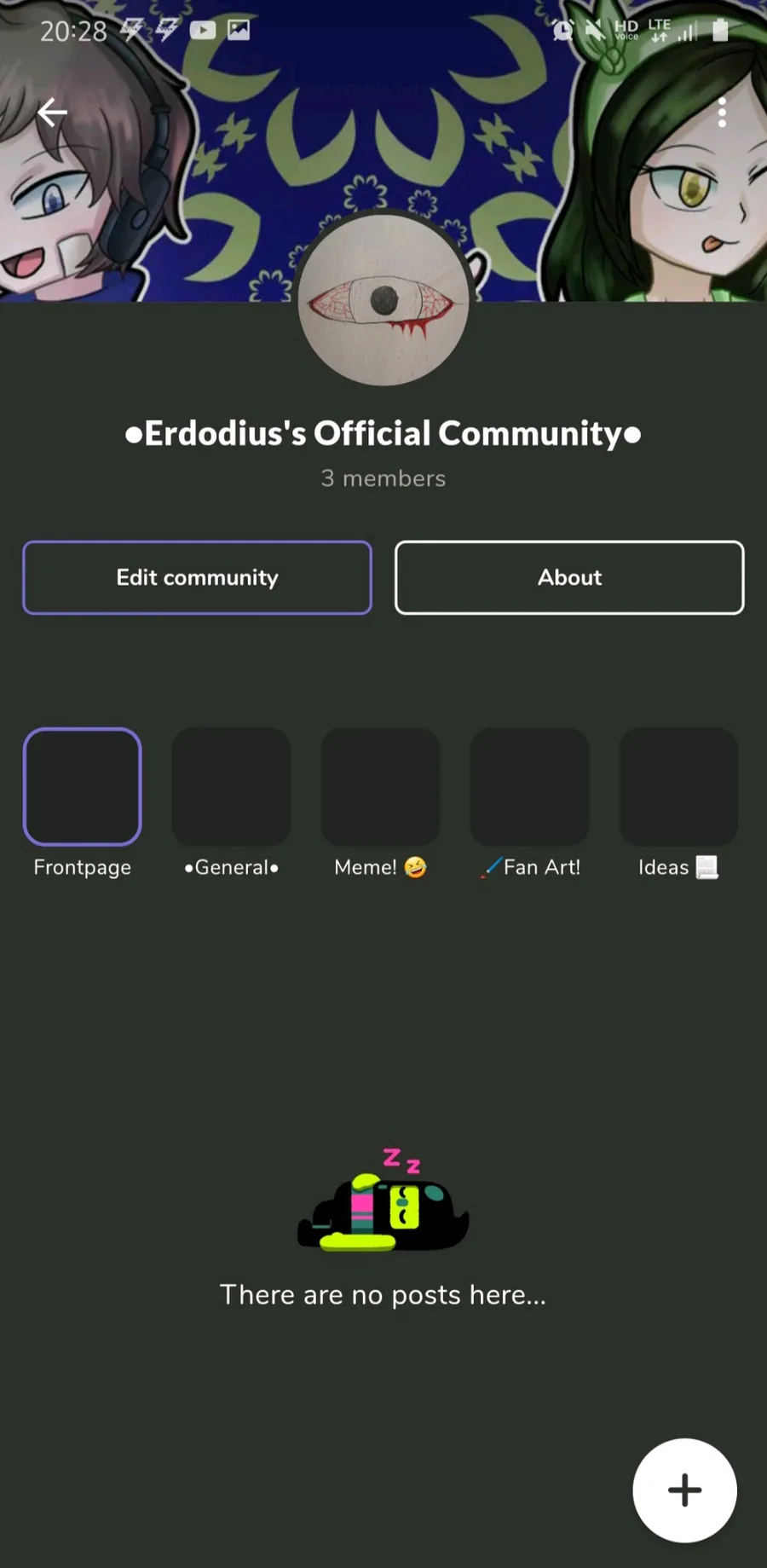The width and height of the screenshot is (767, 1568).
Task: Open the Ideas channel
Action: (678, 786)
